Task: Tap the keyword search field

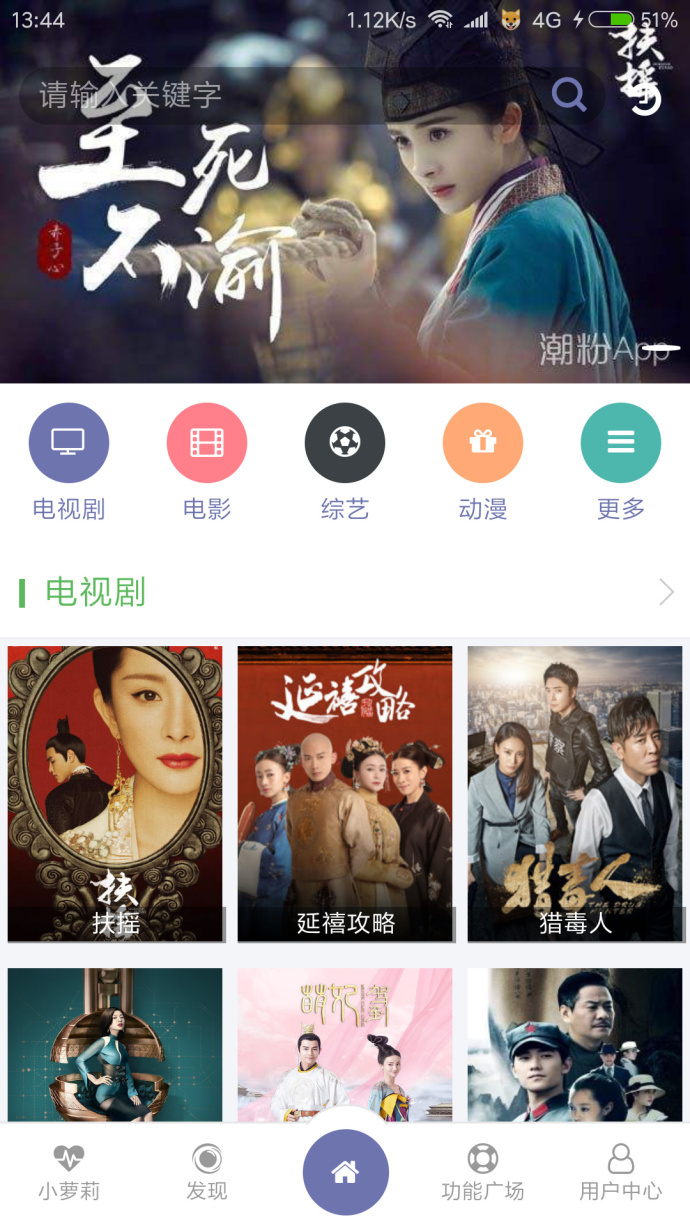Action: 280,95
